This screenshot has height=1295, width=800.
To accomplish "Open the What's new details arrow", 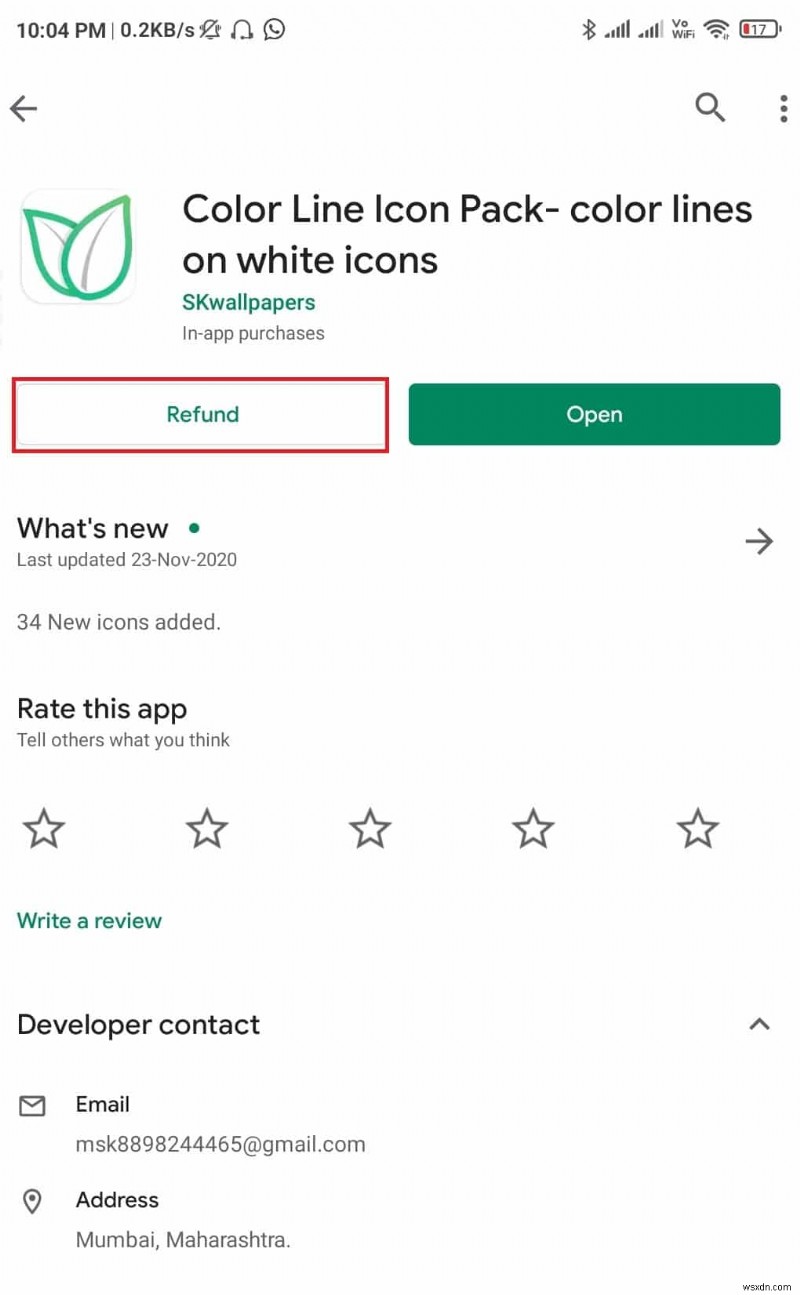I will tap(759, 541).
